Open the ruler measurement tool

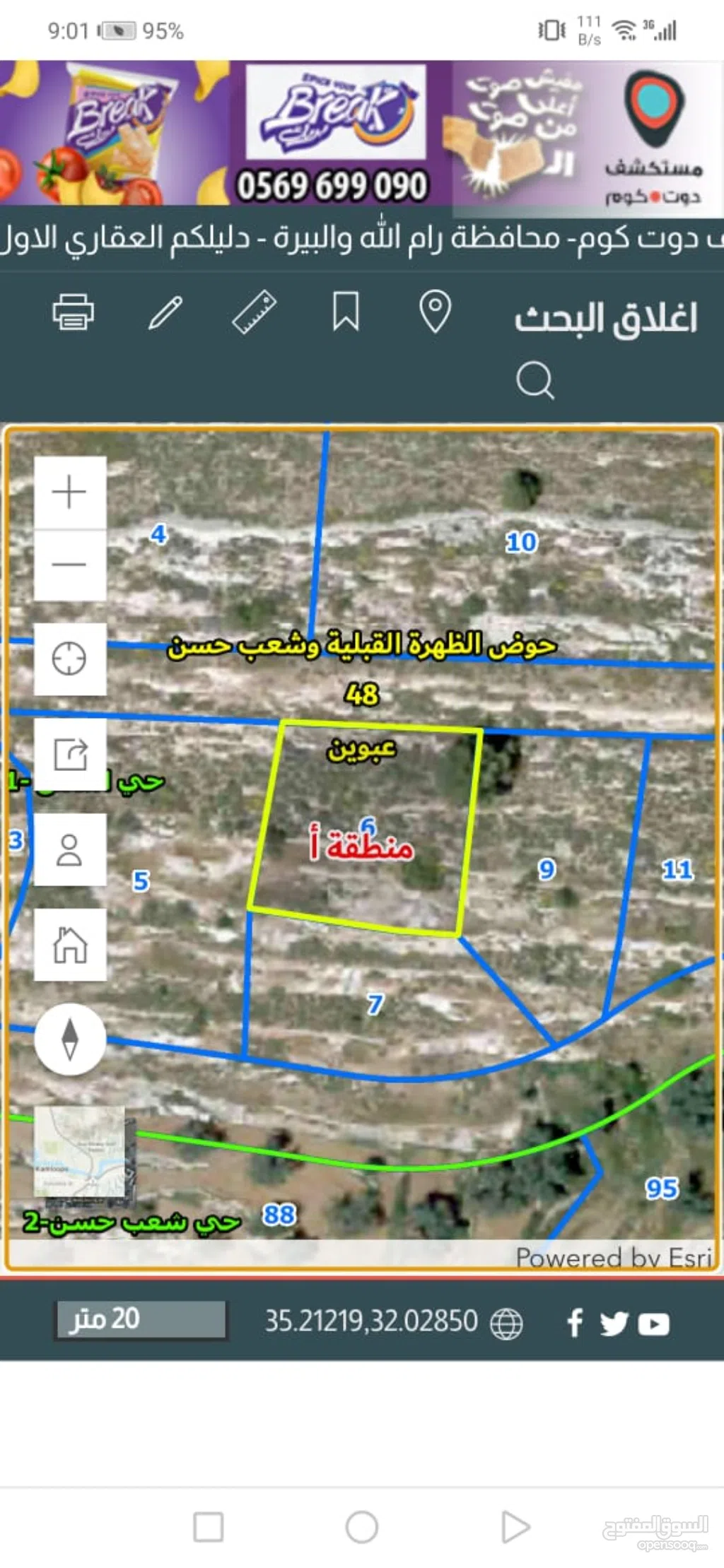click(x=255, y=312)
